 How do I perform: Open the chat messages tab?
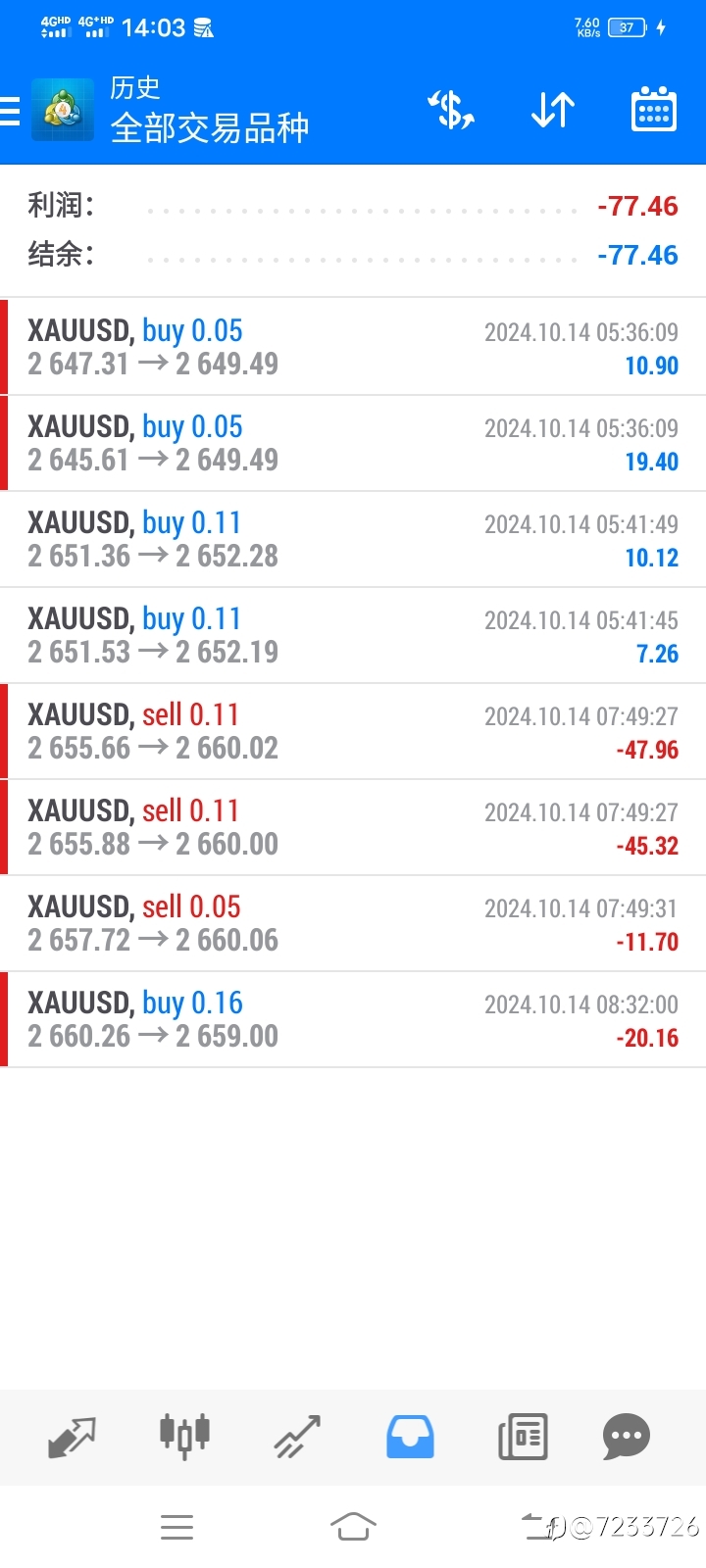tap(627, 1437)
